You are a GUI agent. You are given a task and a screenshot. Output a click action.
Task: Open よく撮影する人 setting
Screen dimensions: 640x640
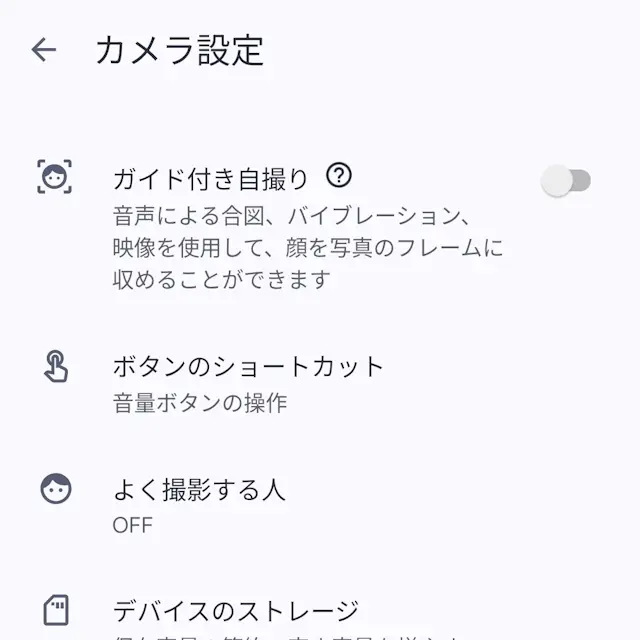click(x=199, y=490)
